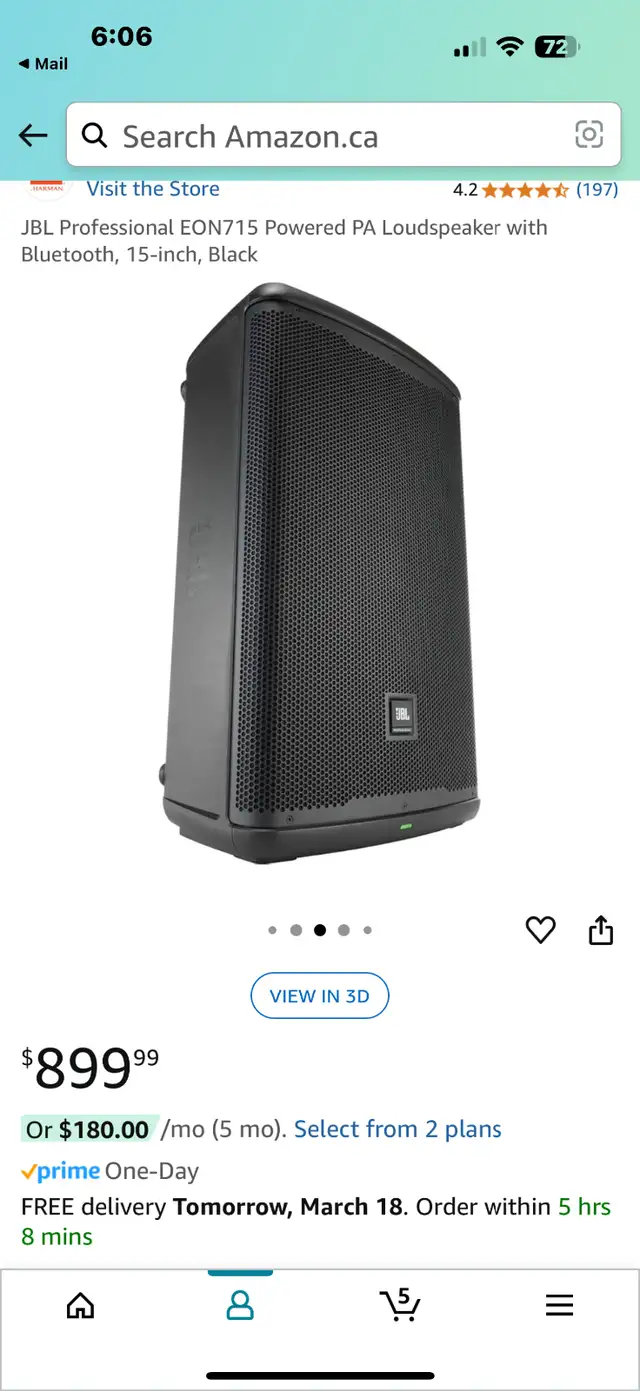The image size is (640, 1391).
Task: Go to the Home tab
Action: click(80, 1305)
